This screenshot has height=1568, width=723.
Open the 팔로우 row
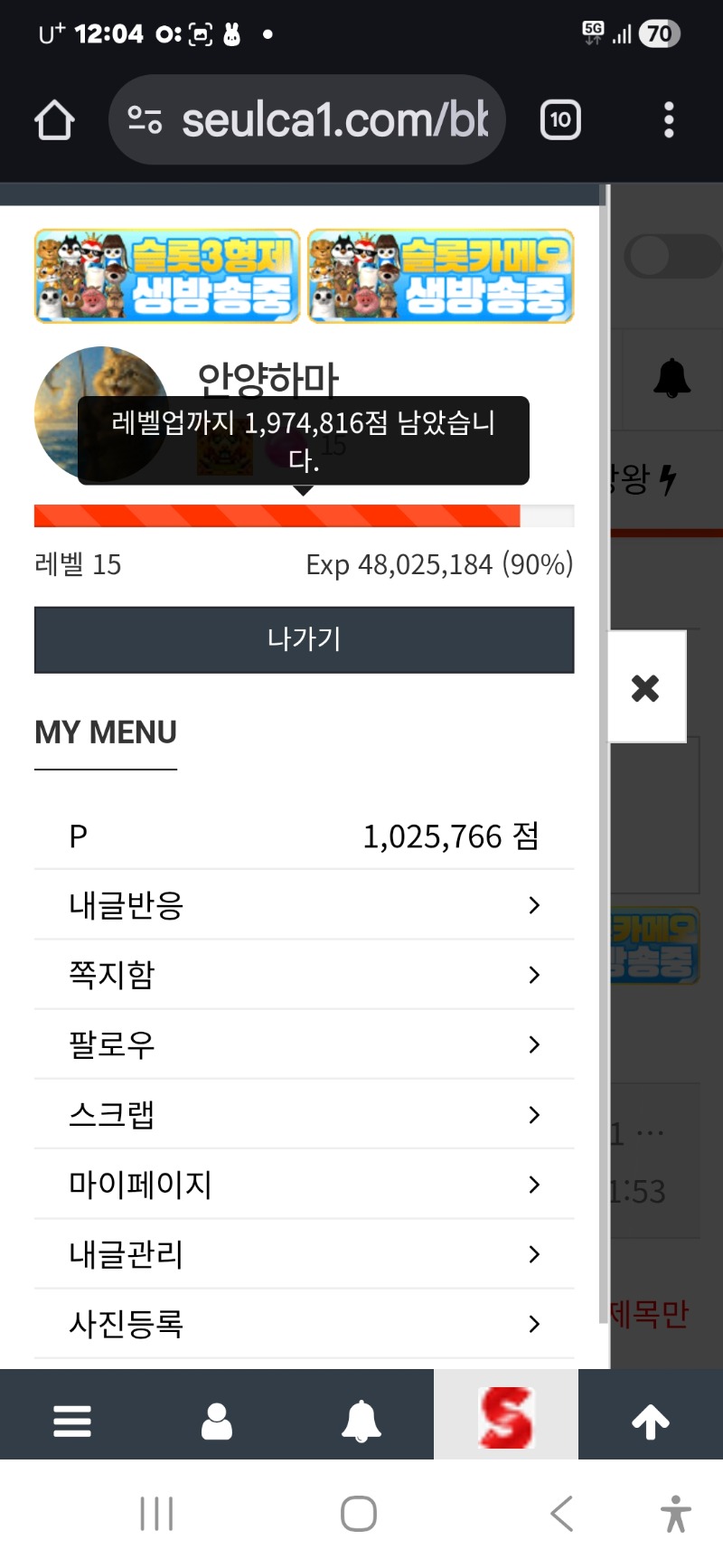click(x=304, y=1044)
